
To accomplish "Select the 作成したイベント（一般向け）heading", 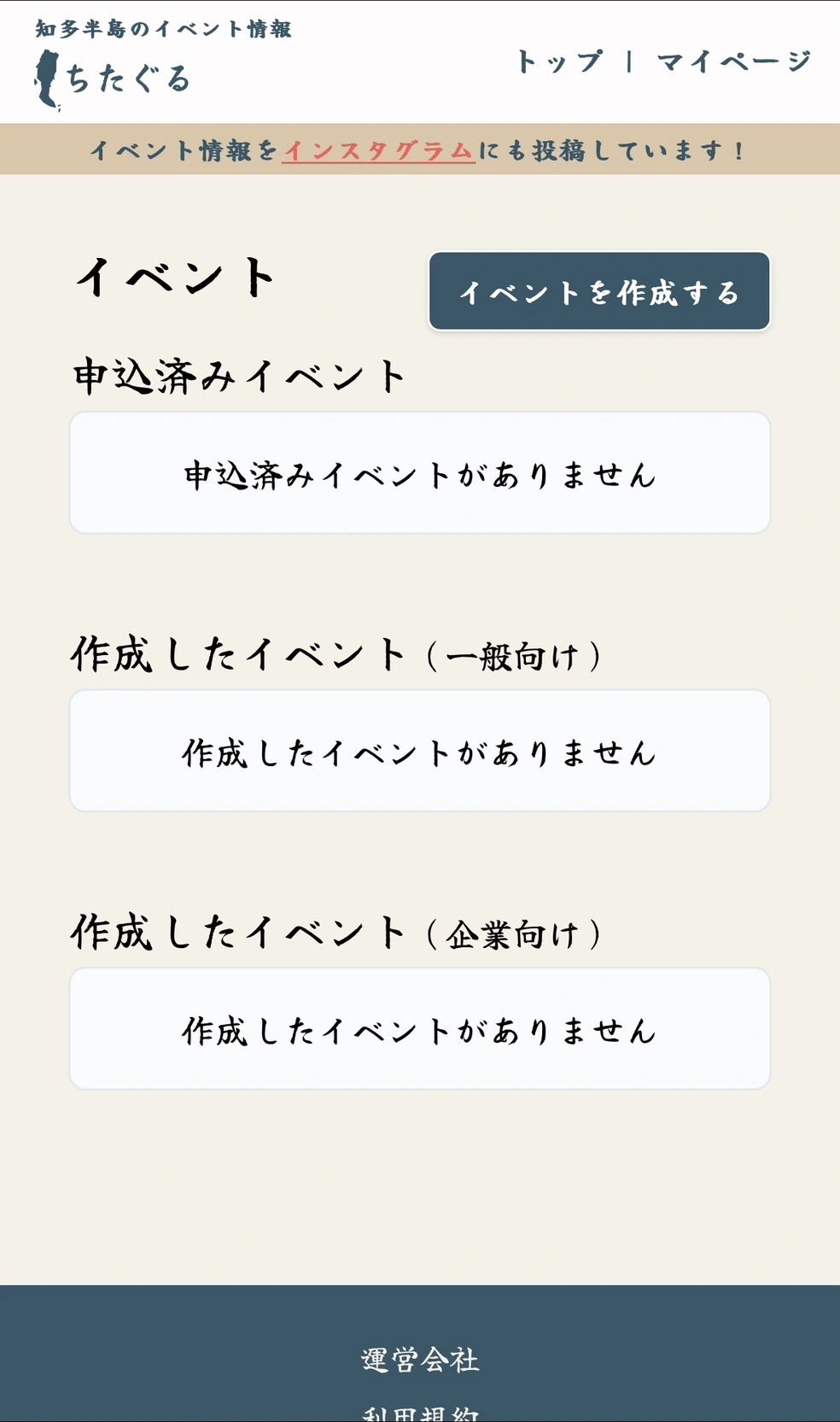I will 339,652.
